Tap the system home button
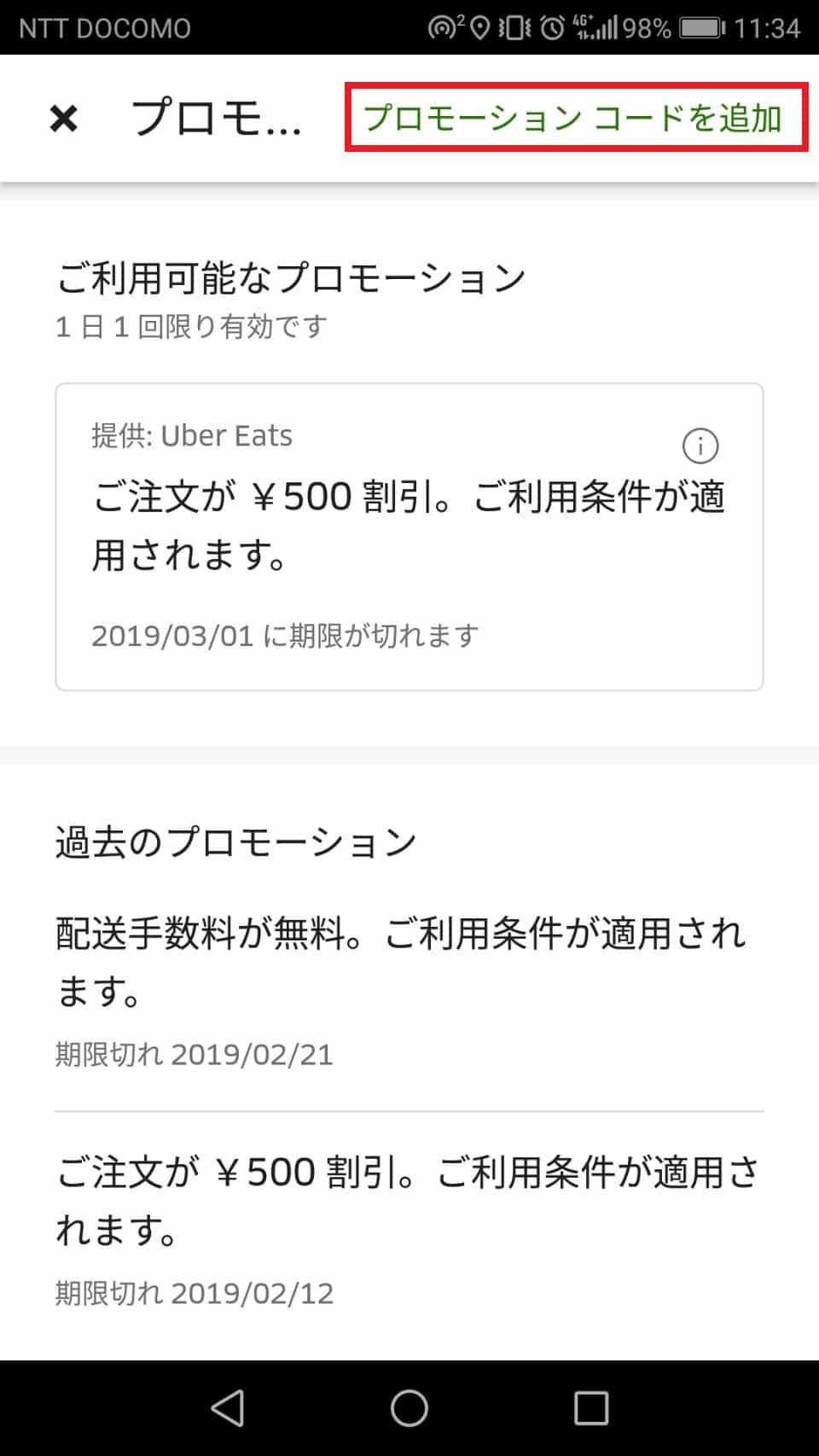The height and width of the screenshot is (1456, 819). point(409,1408)
